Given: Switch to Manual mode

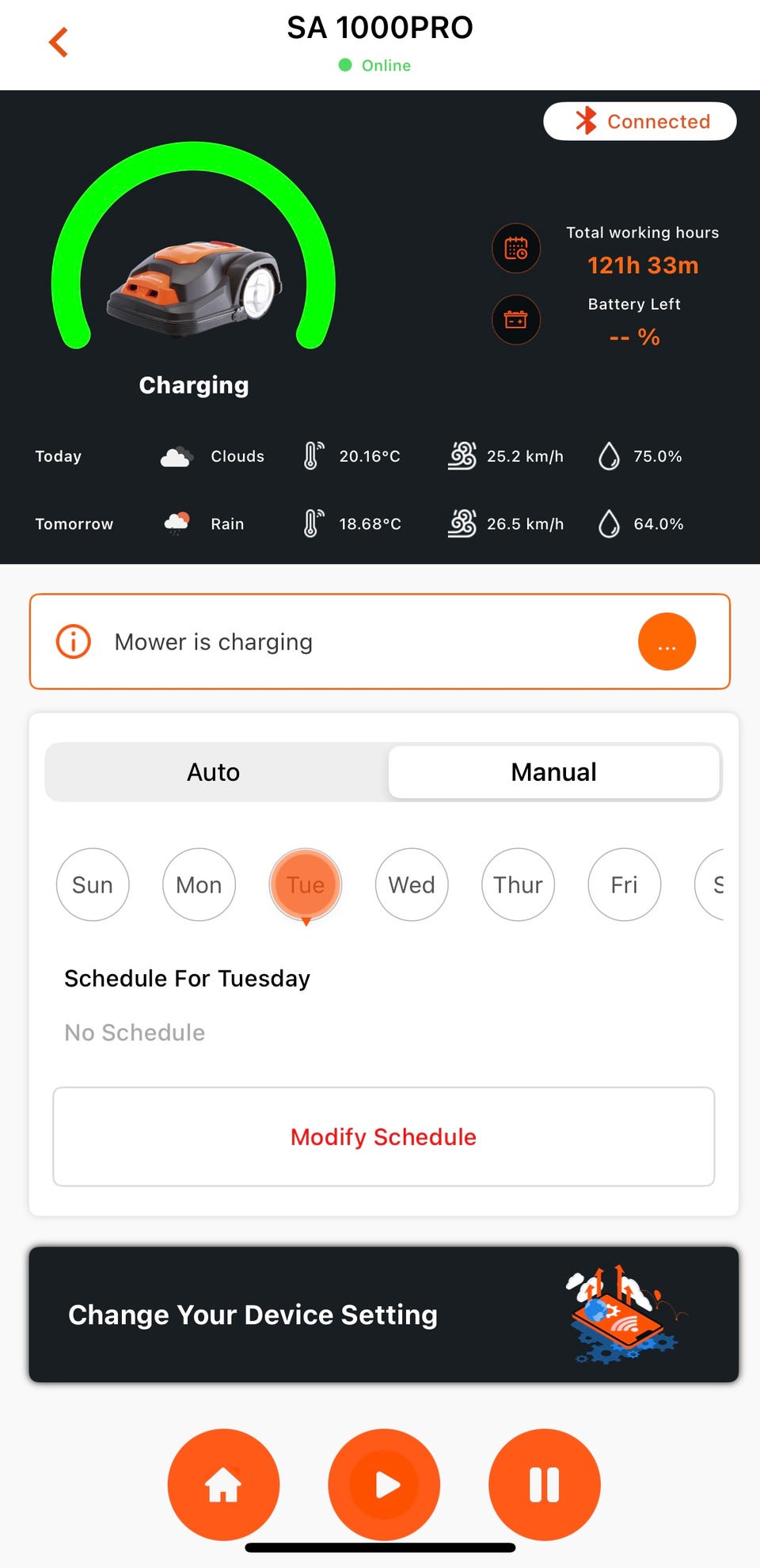Looking at the screenshot, I should (x=554, y=772).
